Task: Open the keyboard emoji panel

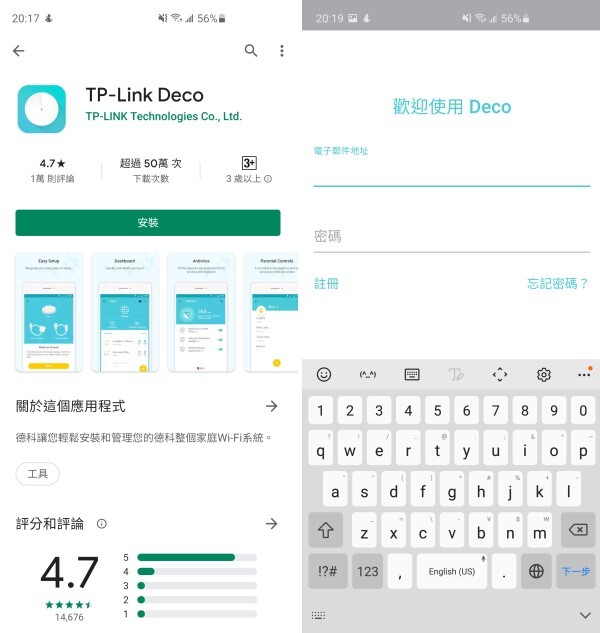Action: tap(324, 374)
